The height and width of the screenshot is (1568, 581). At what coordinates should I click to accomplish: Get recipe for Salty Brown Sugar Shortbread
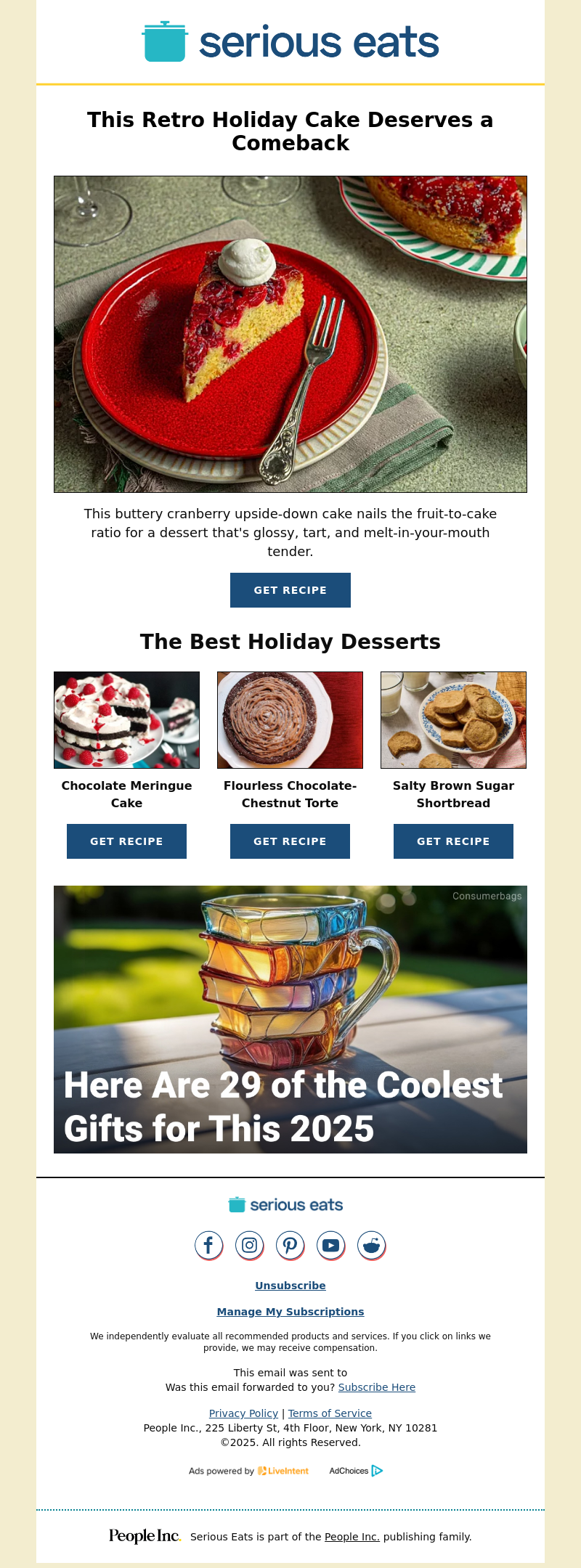453,841
